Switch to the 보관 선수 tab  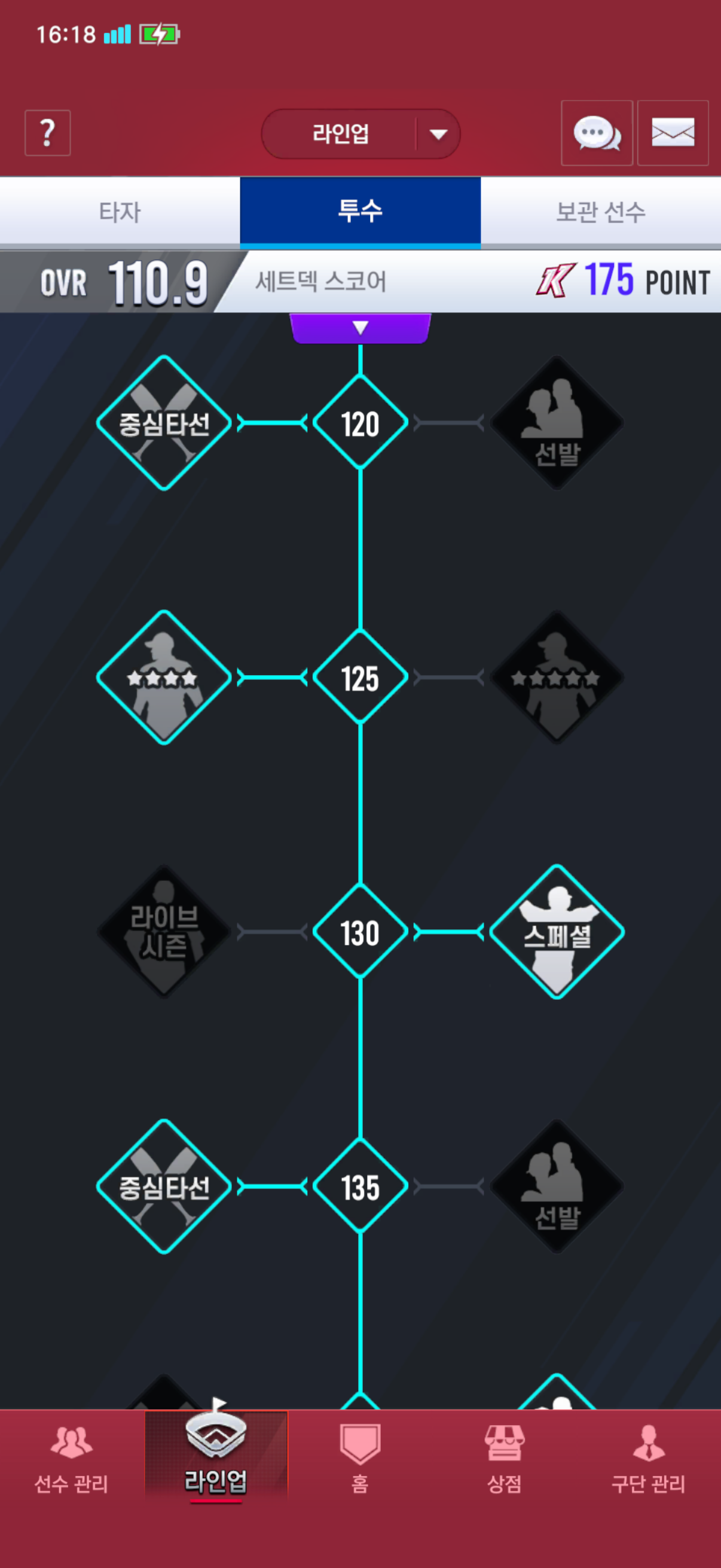coord(600,212)
